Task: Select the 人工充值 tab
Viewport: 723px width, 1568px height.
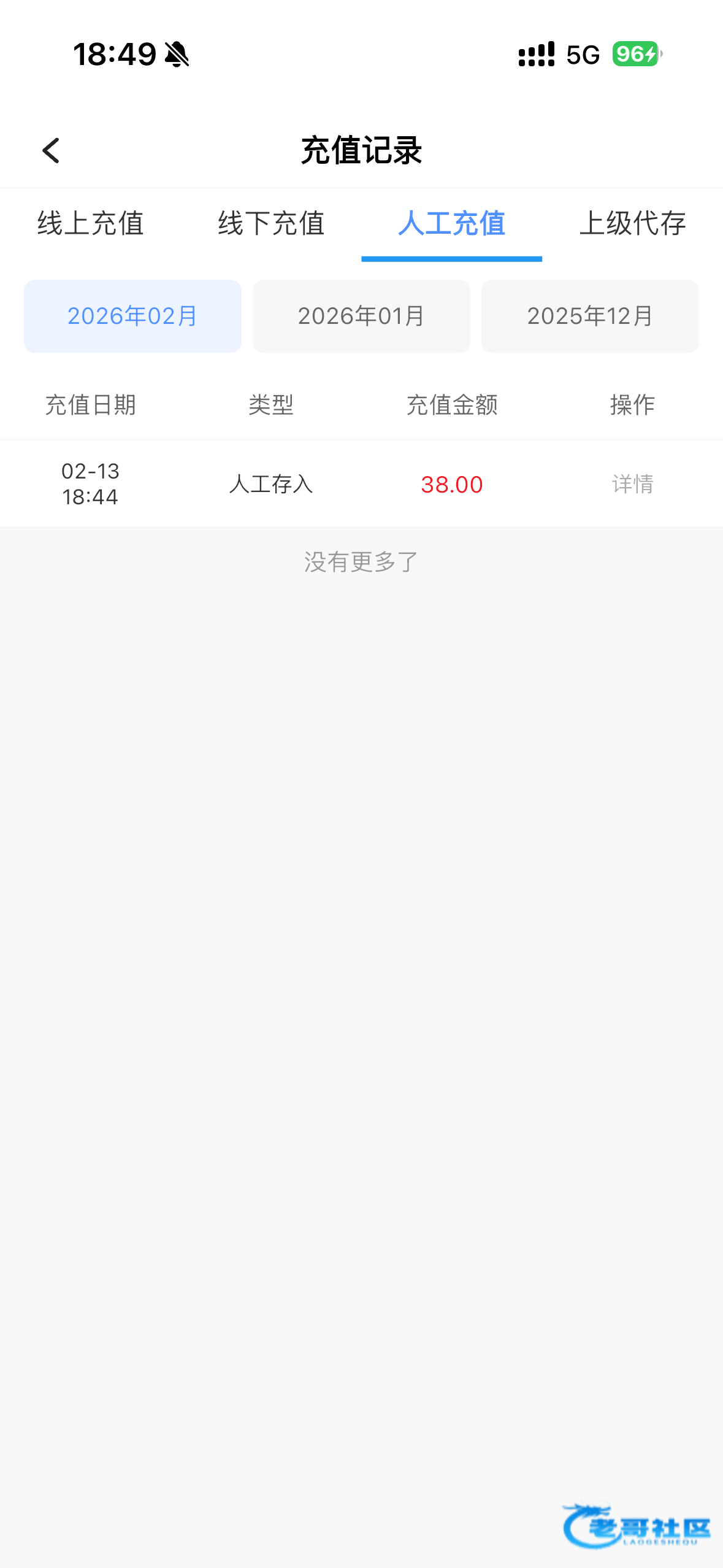Action: click(x=452, y=223)
